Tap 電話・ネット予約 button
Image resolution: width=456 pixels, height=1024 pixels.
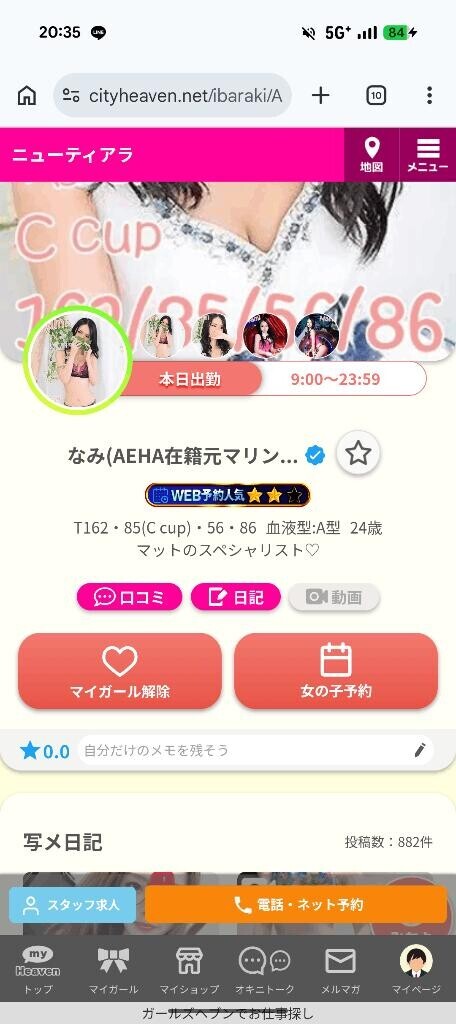(x=296, y=904)
